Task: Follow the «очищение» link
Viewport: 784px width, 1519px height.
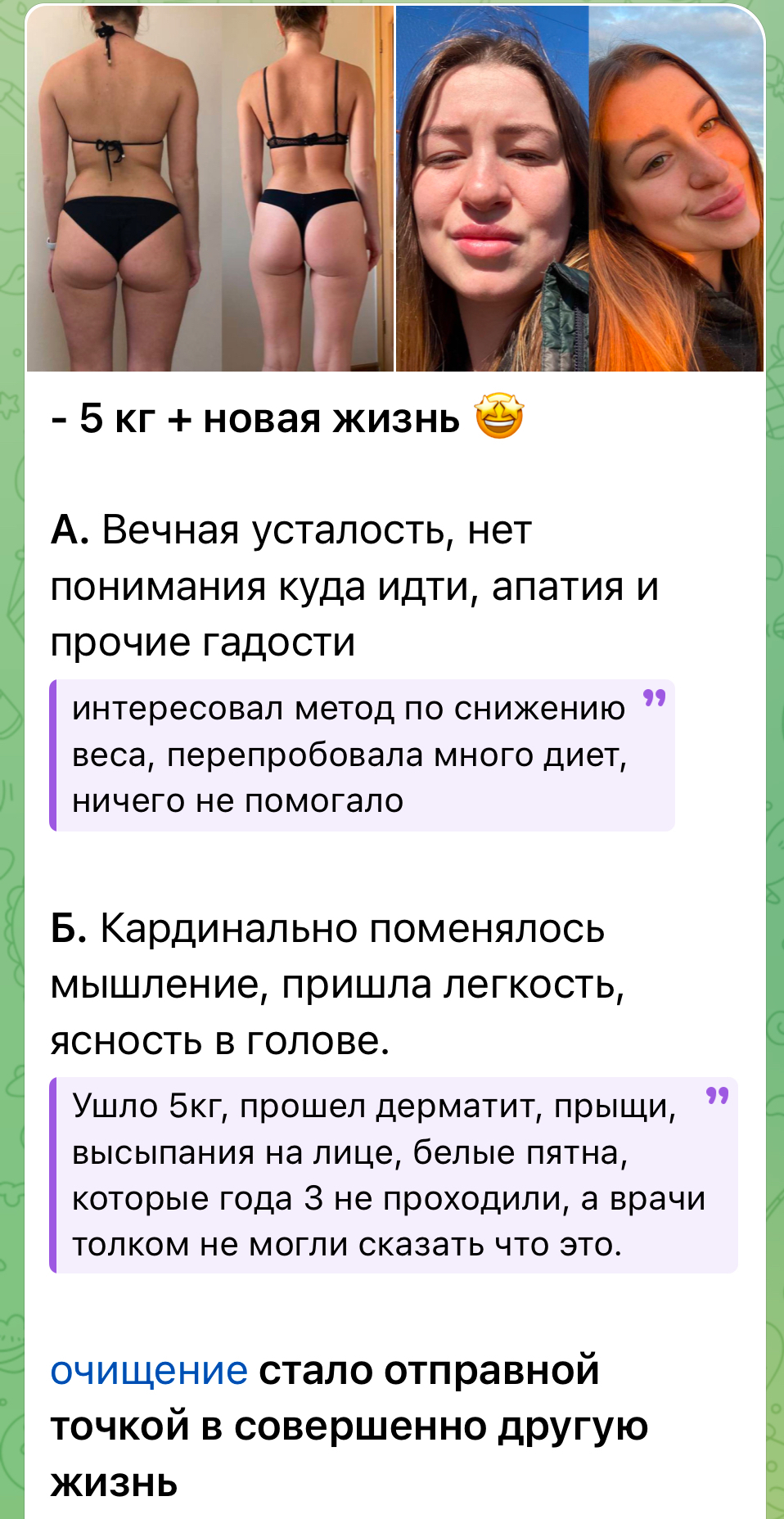Action: tap(149, 1370)
